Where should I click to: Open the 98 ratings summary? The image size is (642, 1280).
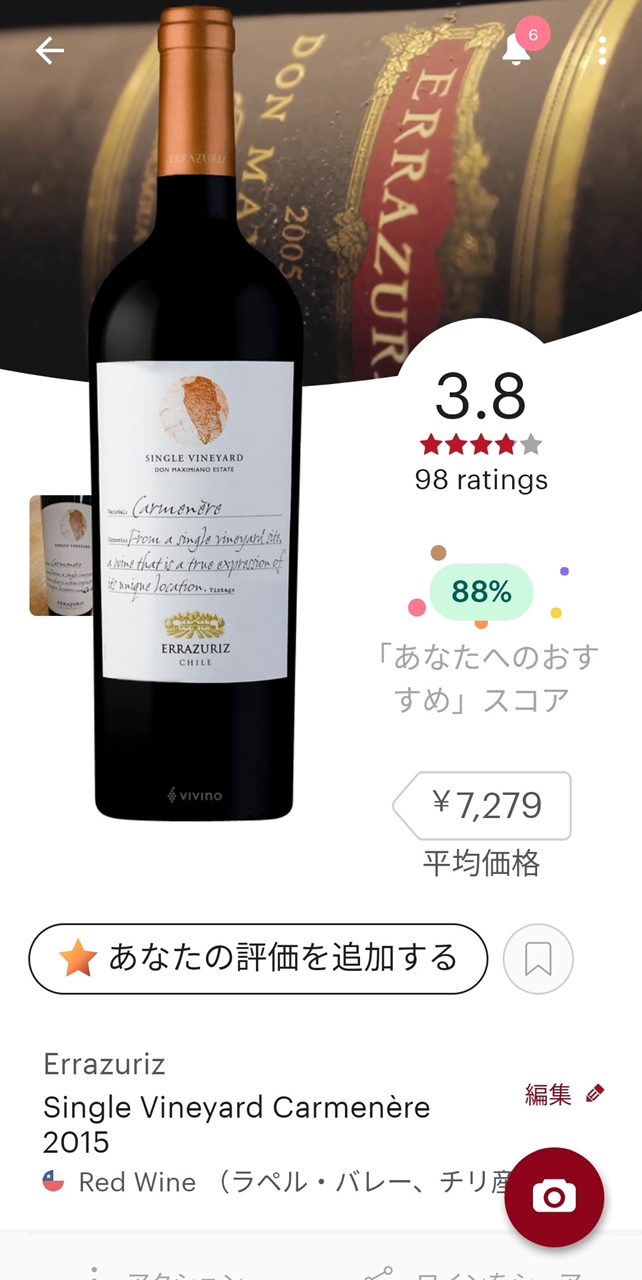point(481,480)
